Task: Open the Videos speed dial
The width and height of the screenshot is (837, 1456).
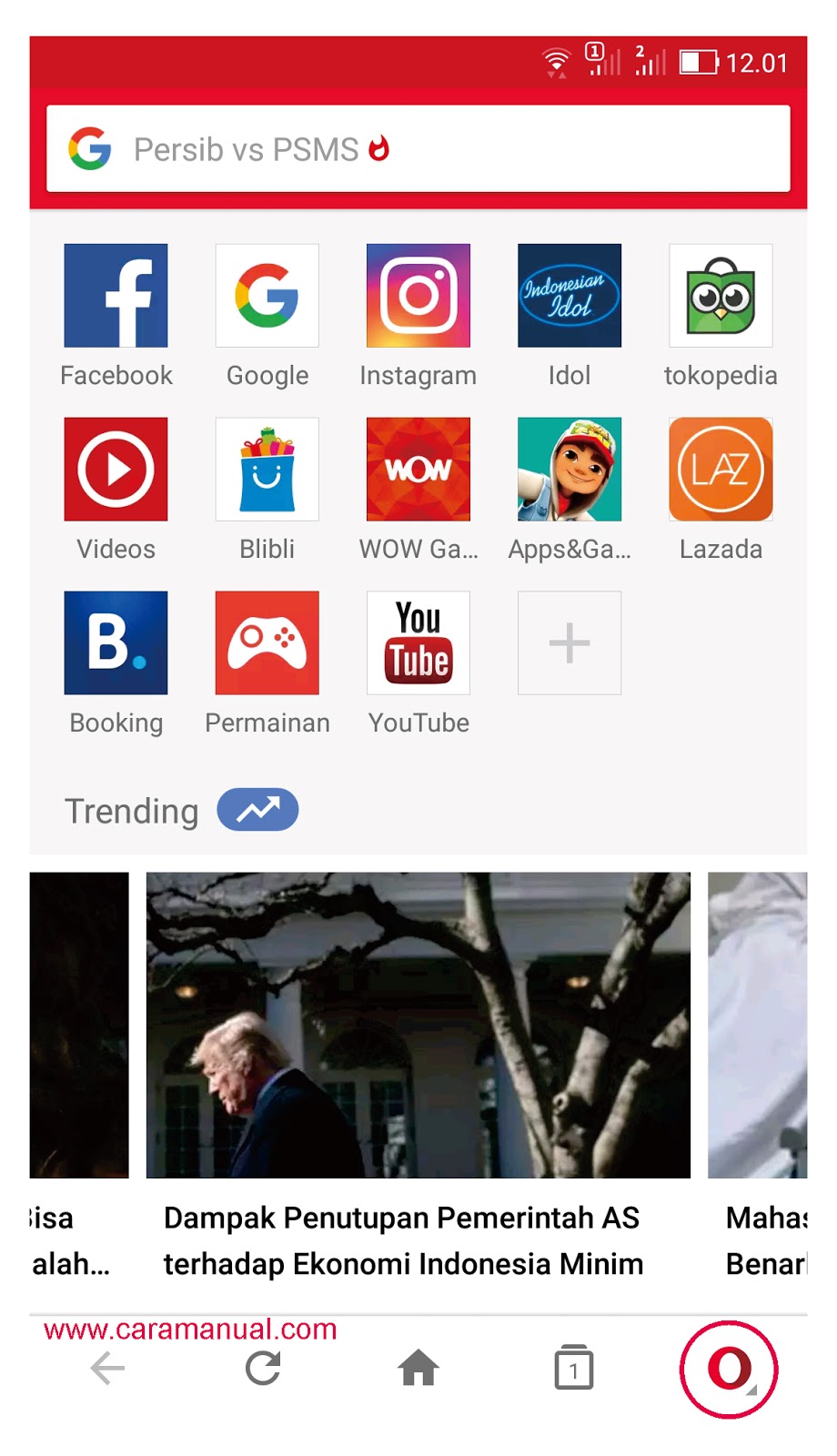Action: click(x=116, y=470)
